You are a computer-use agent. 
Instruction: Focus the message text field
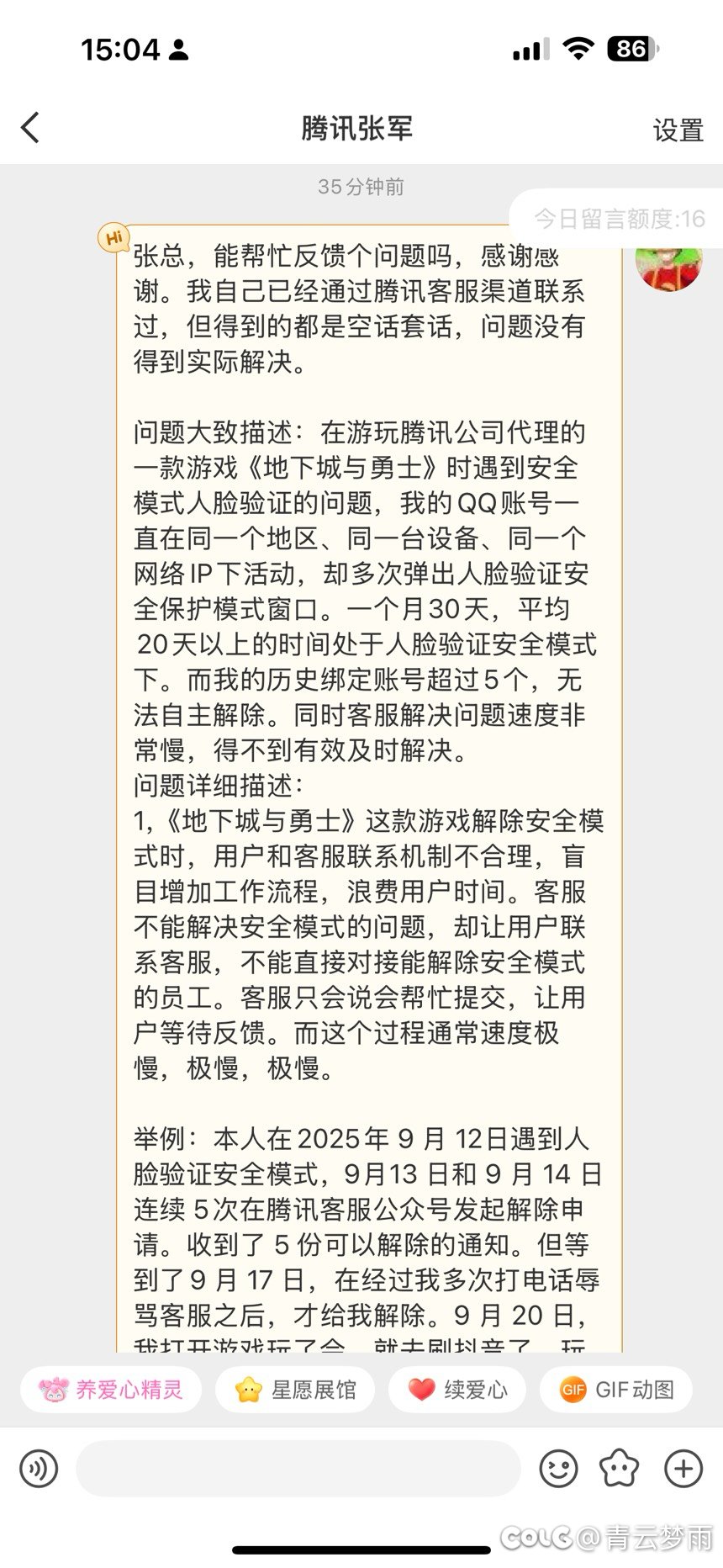(x=298, y=1469)
